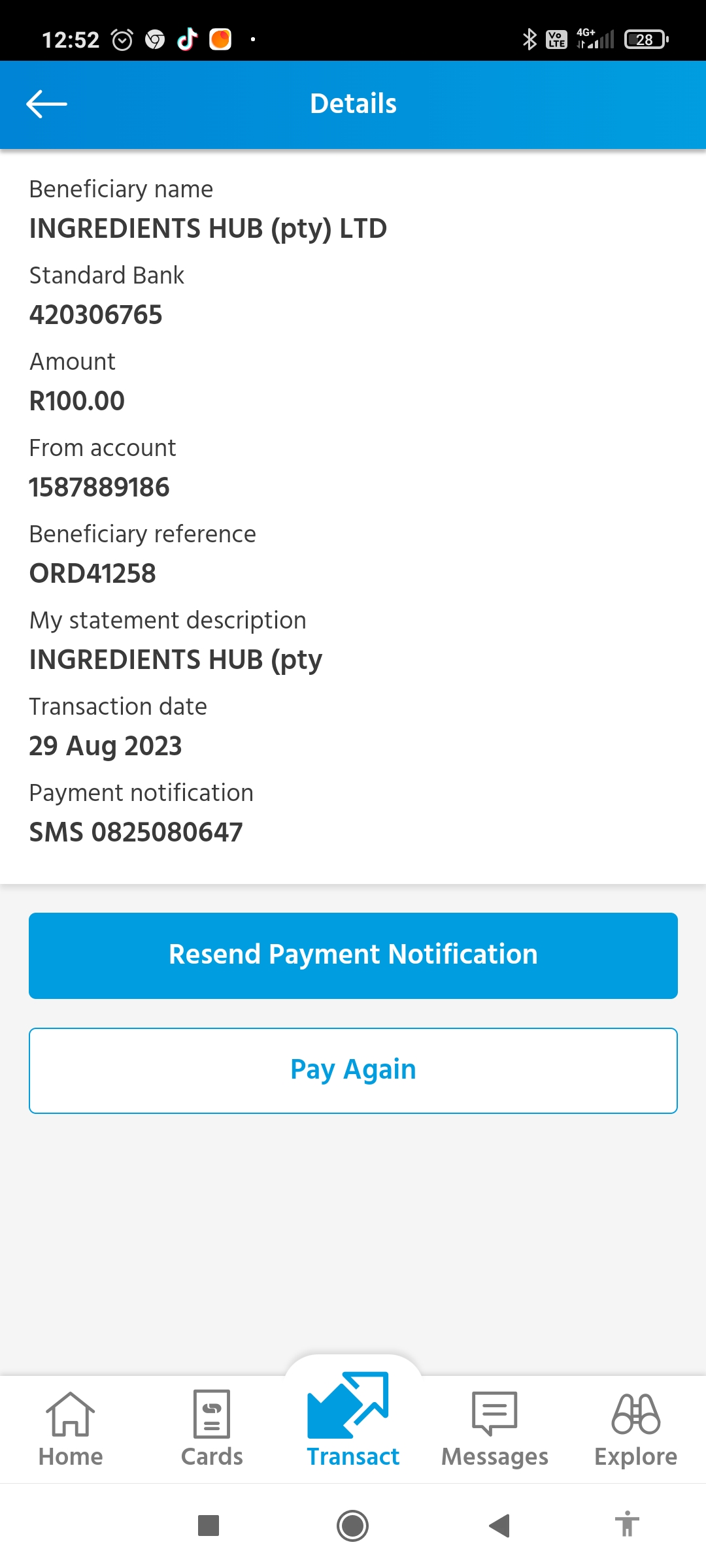Image resolution: width=706 pixels, height=1568 pixels.
Task: Go back using the header arrow
Action: point(46,104)
